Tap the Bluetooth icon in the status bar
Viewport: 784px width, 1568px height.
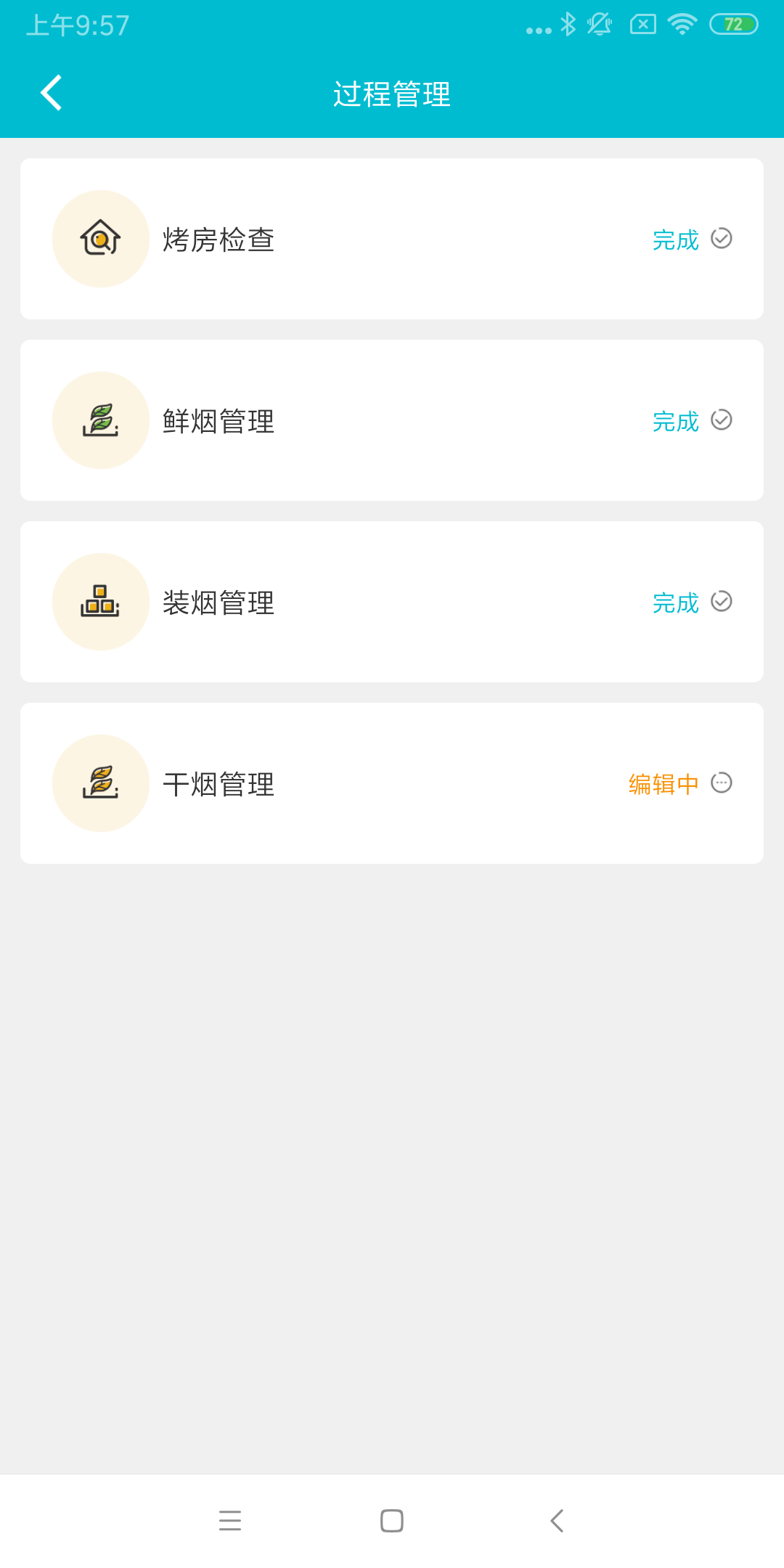568,24
